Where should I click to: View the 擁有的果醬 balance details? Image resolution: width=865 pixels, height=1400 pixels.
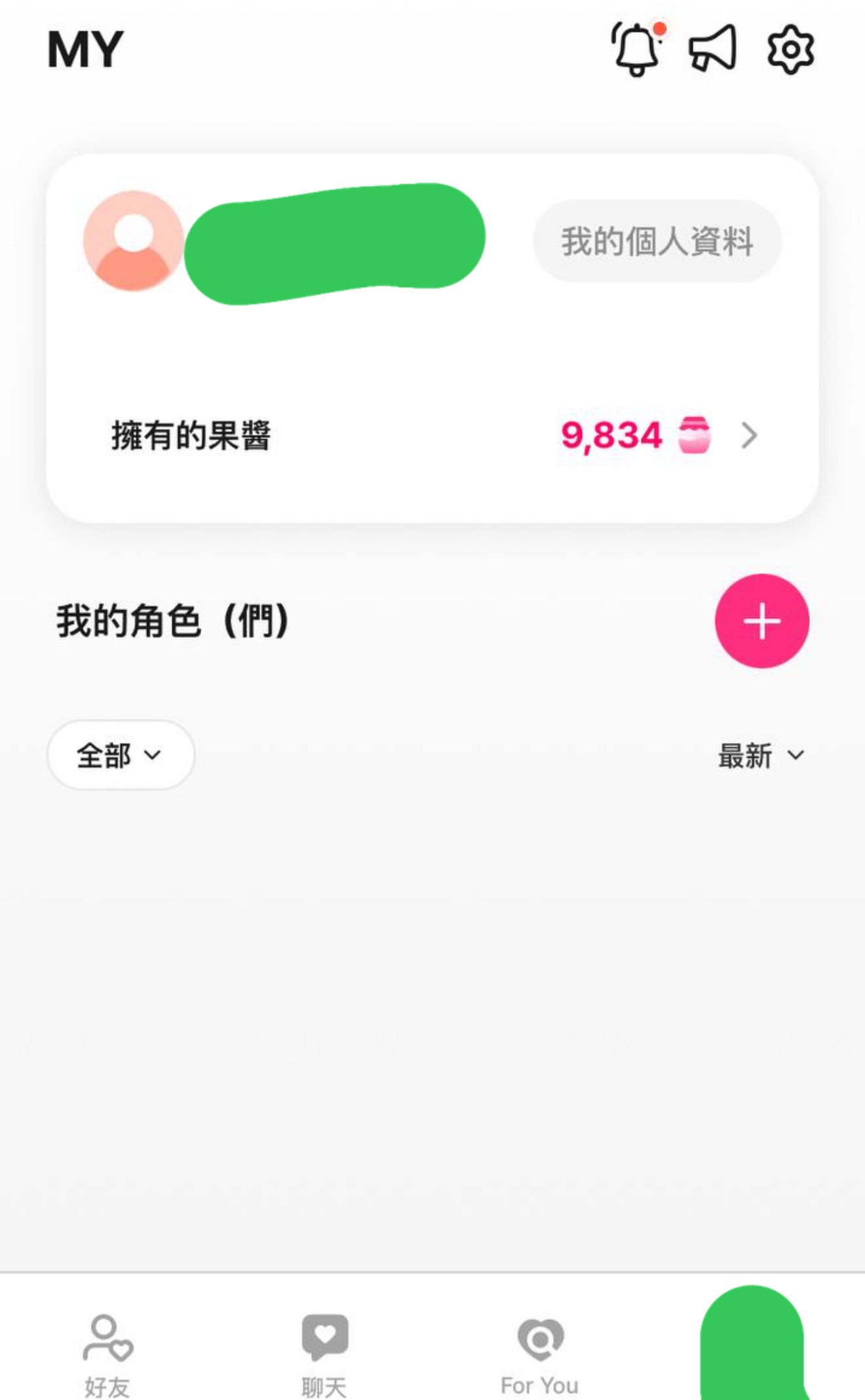(749, 435)
